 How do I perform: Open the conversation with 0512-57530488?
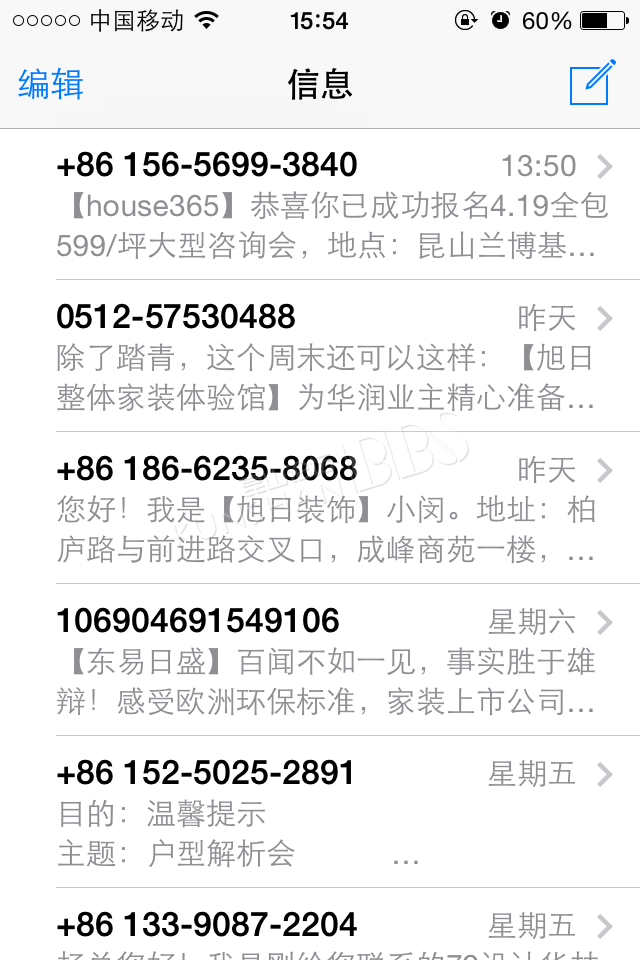click(330, 357)
